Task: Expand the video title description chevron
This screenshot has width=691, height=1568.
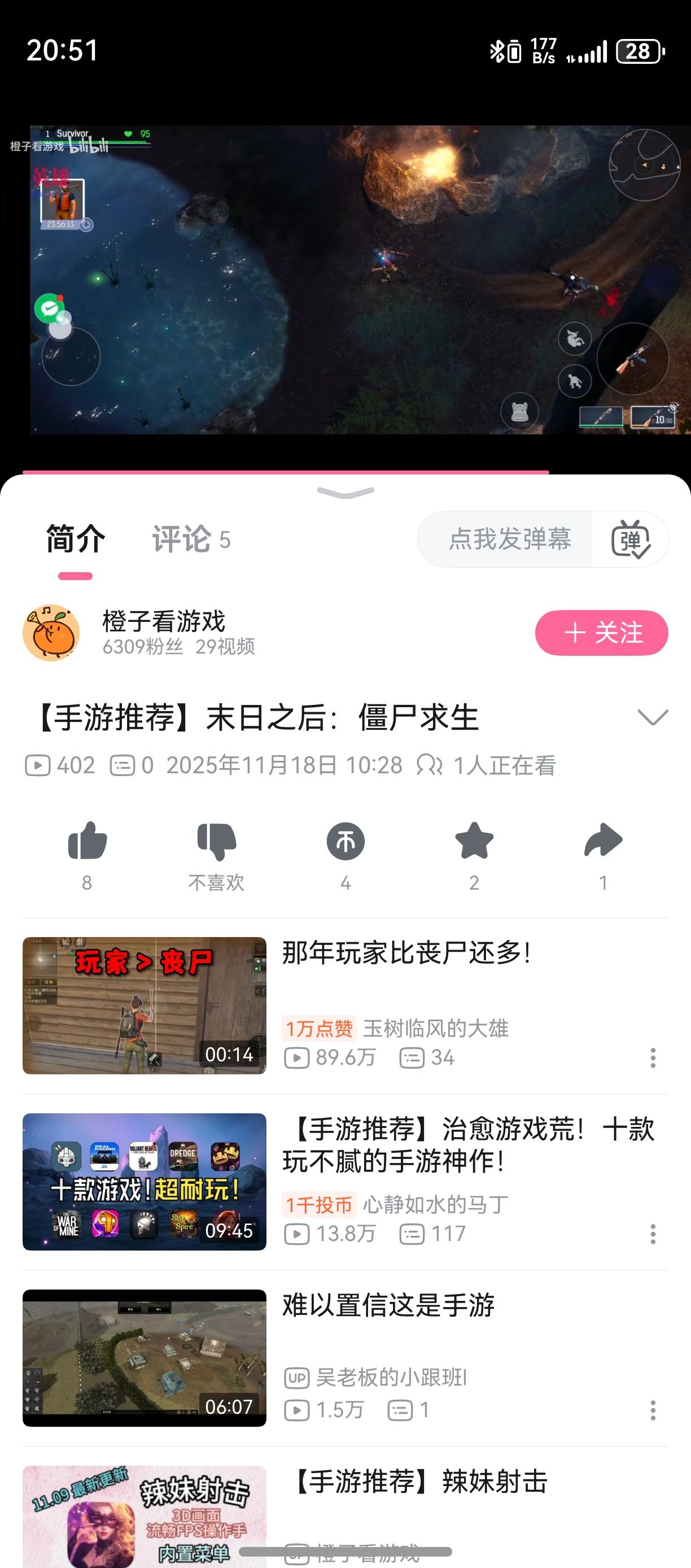Action: click(x=653, y=717)
